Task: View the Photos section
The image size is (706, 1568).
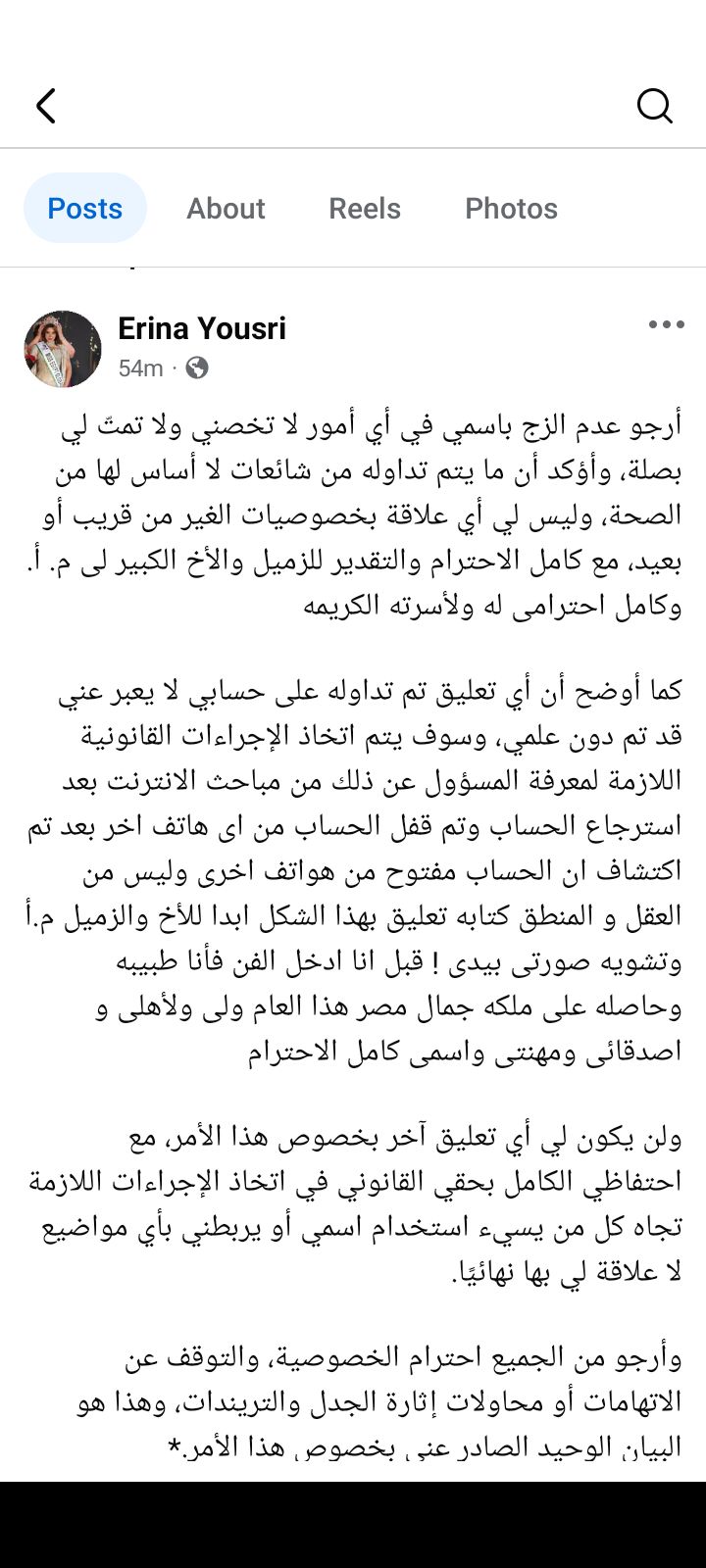Action: pyautogui.click(x=511, y=208)
